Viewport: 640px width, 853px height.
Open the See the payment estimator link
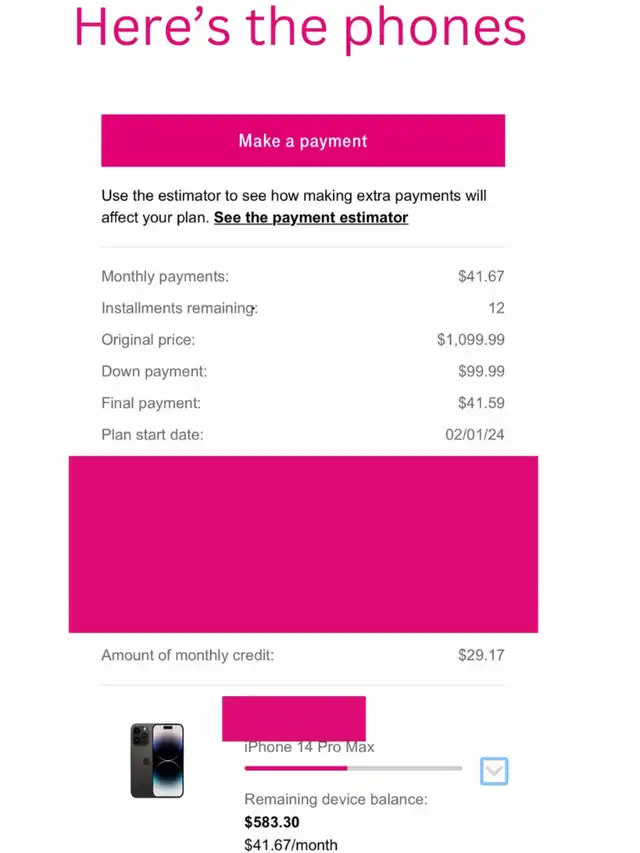(x=311, y=218)
